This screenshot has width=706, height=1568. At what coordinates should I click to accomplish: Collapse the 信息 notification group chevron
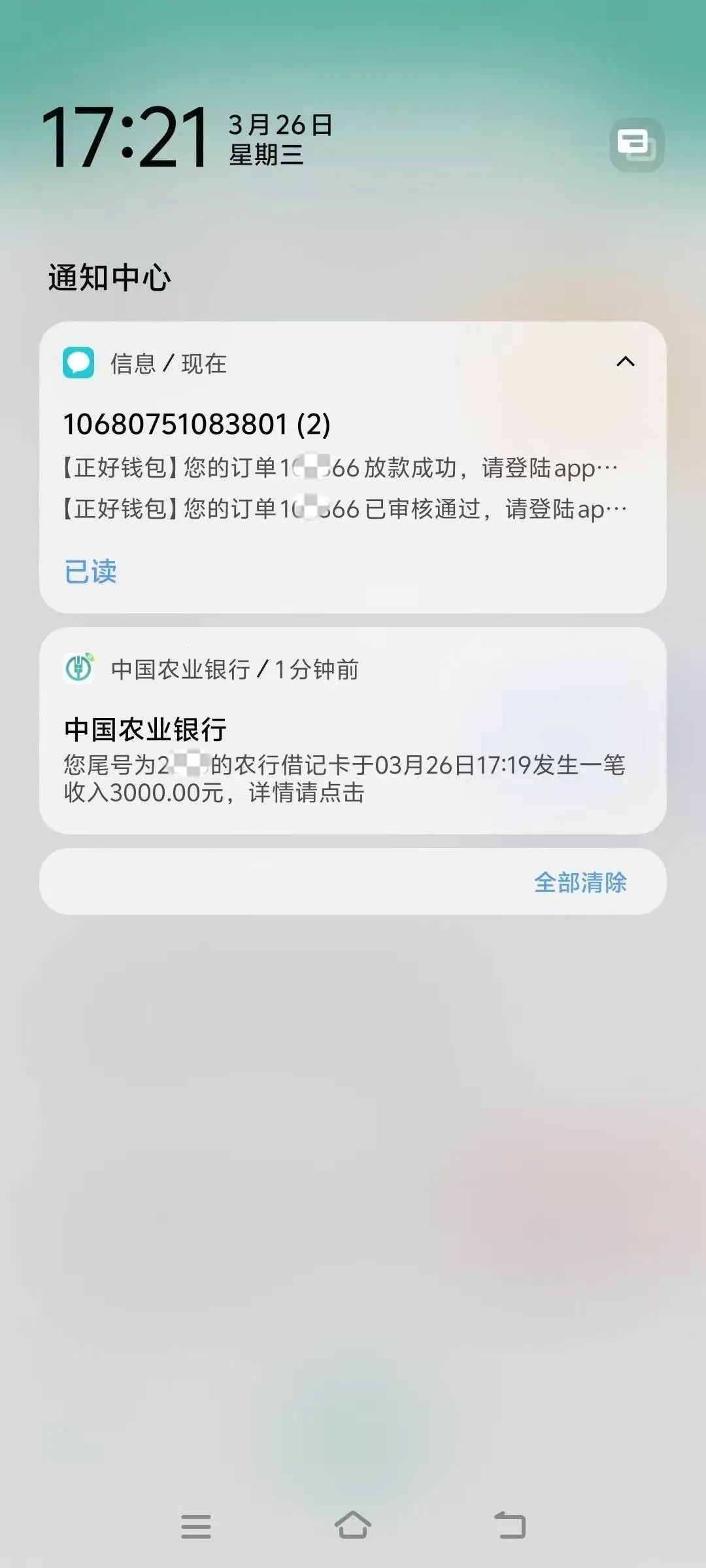pyautogui.click(x=626, y=361)
